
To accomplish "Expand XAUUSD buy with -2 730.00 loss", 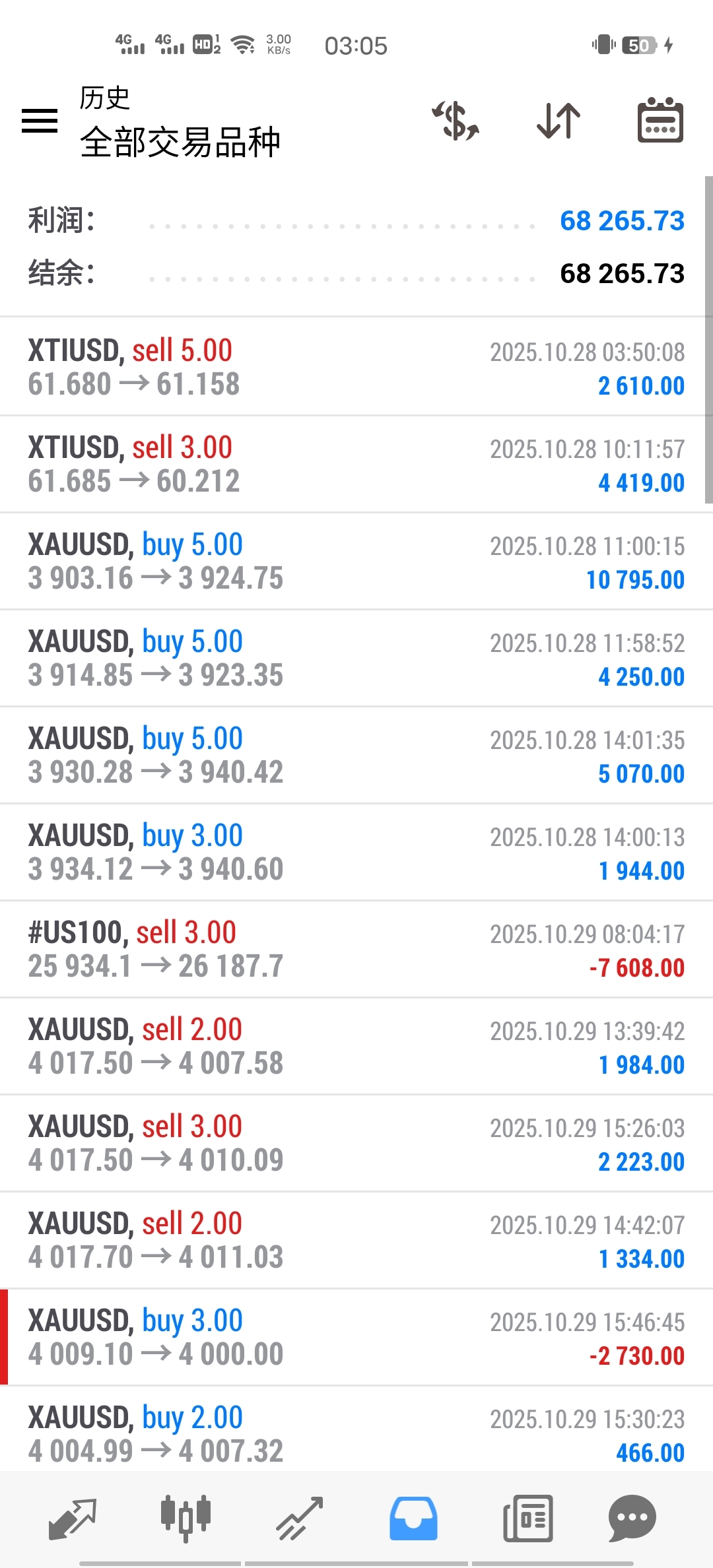I will coord(356,1337).
